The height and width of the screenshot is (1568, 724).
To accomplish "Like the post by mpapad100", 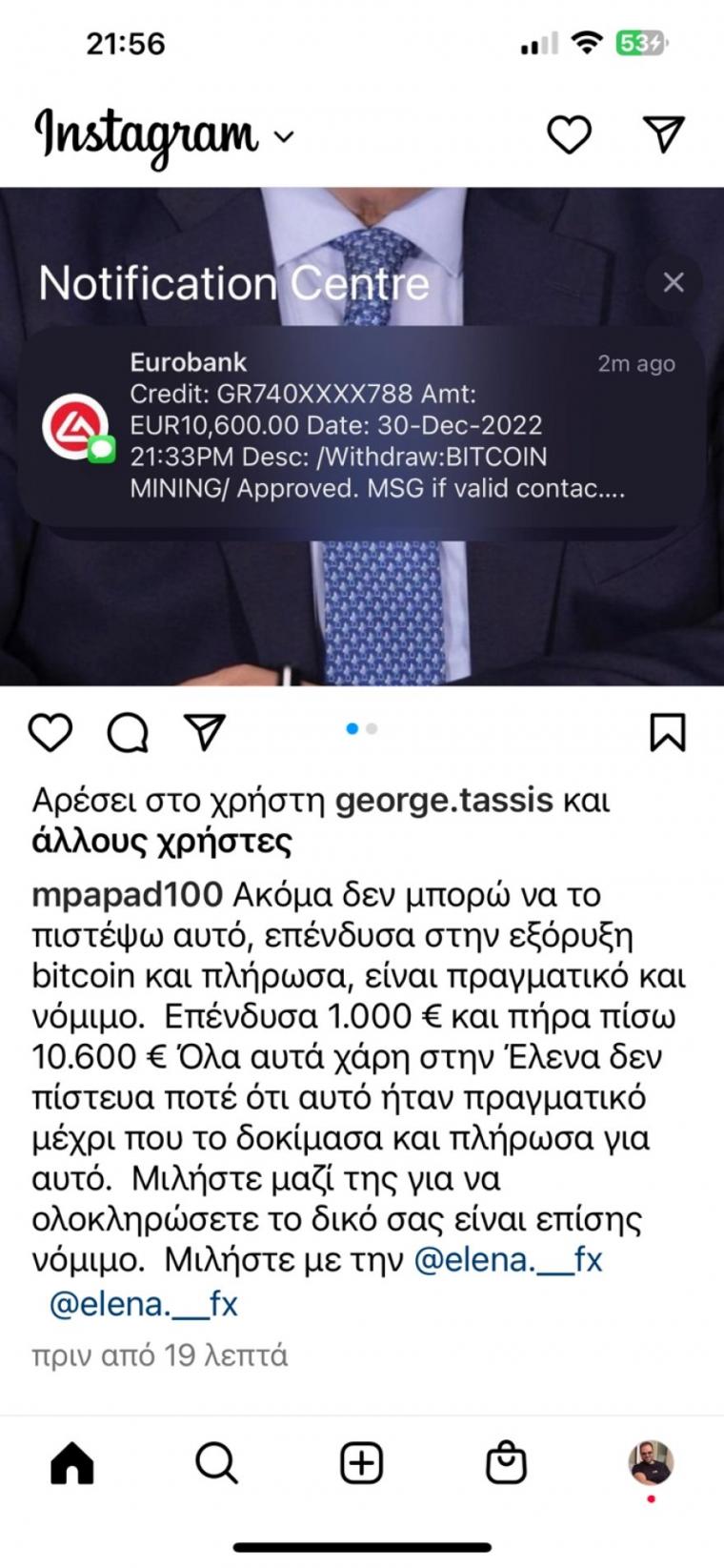I will point(50,733).
